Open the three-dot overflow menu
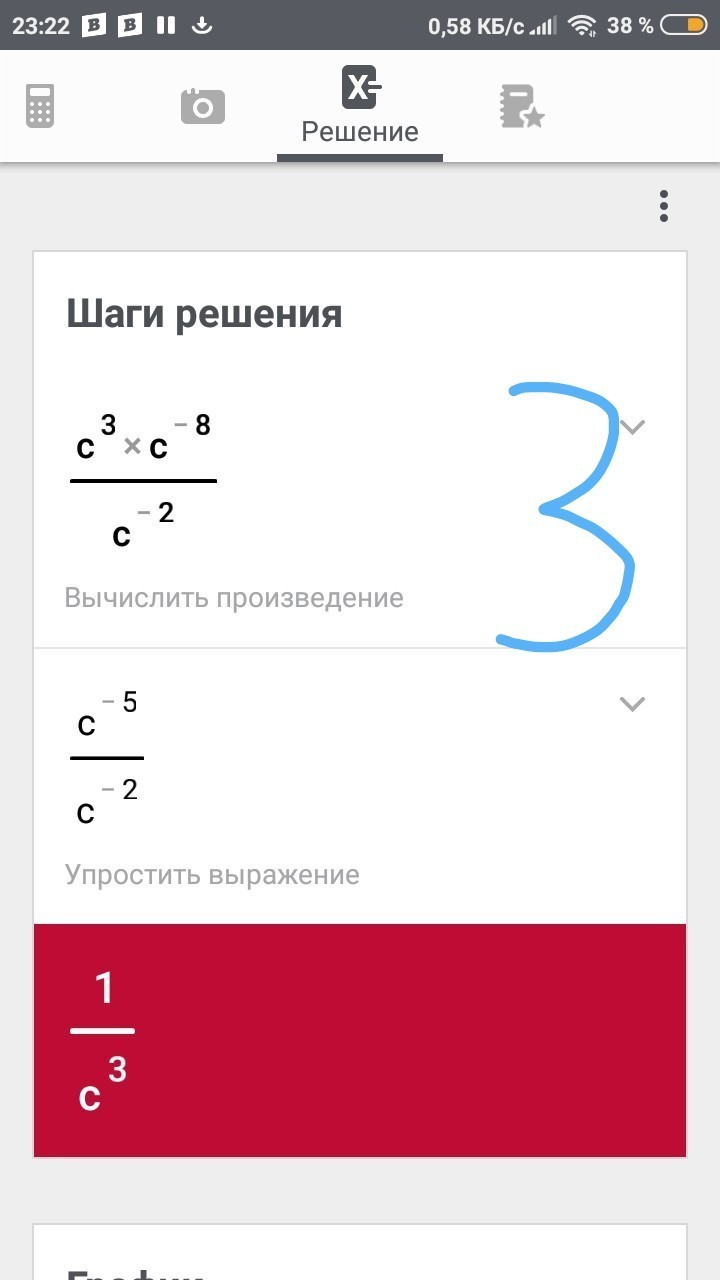 pyautogui.click(x=663, y=206)
